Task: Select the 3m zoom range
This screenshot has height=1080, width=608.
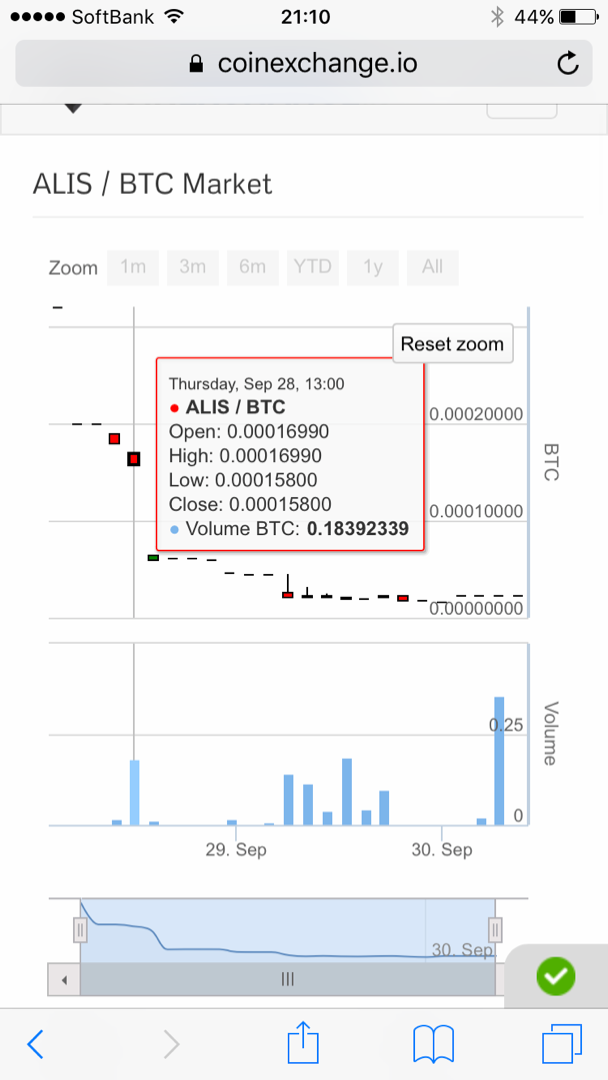Action: 193,267
